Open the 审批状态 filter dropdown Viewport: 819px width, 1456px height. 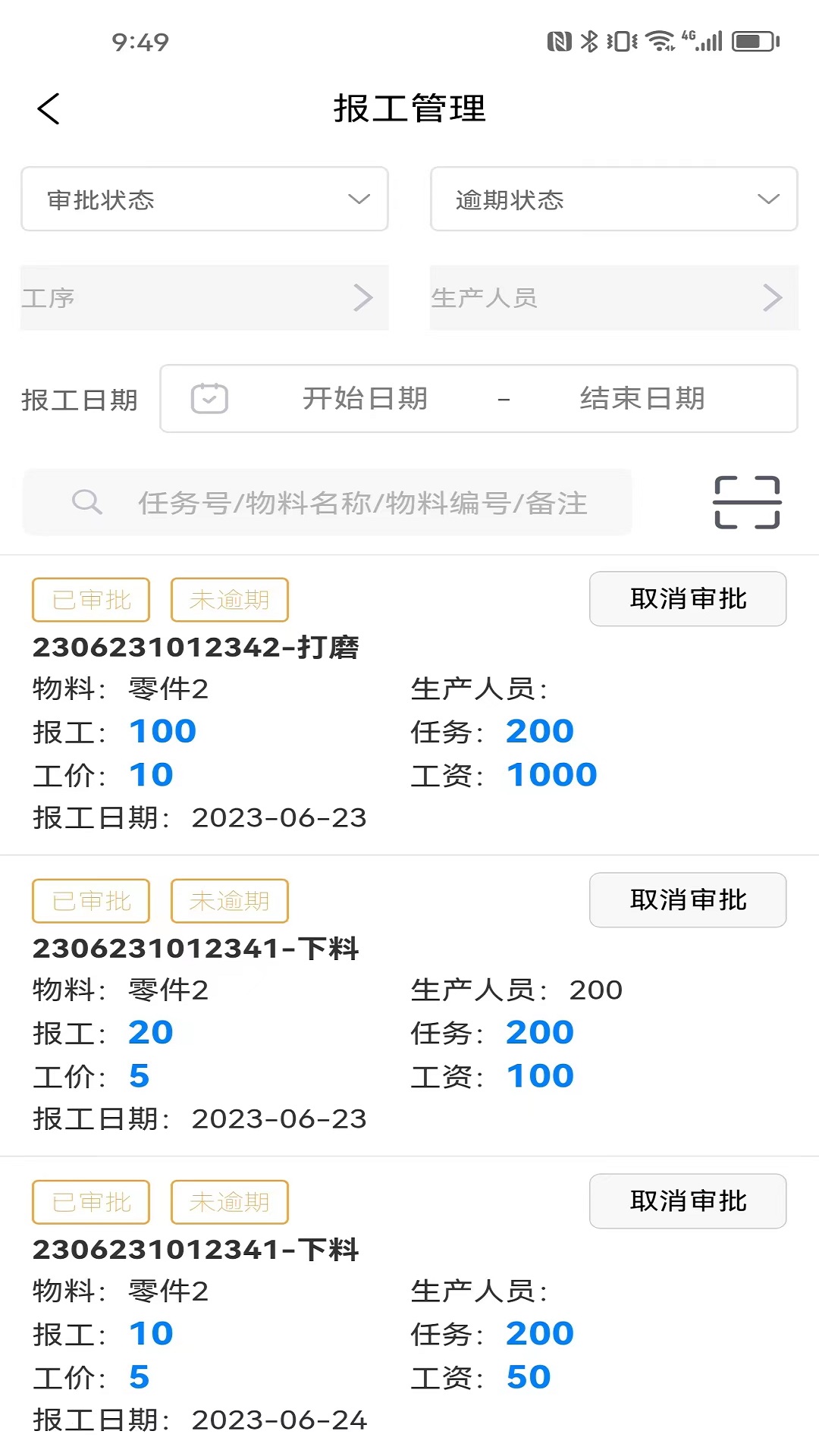tap(203, 199)
